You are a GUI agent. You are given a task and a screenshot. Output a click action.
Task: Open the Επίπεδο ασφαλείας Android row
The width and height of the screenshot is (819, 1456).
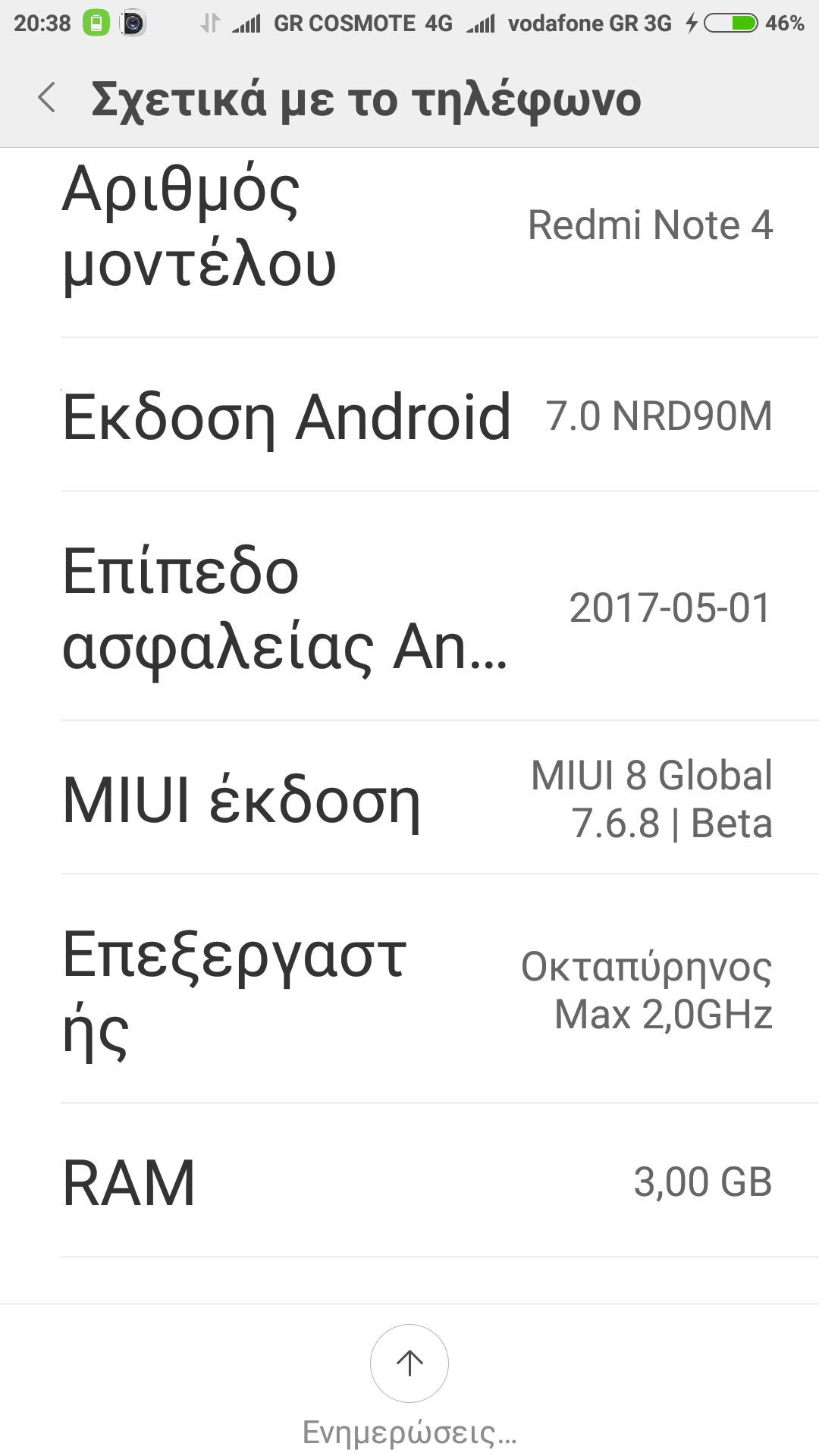tap(409, 607)
